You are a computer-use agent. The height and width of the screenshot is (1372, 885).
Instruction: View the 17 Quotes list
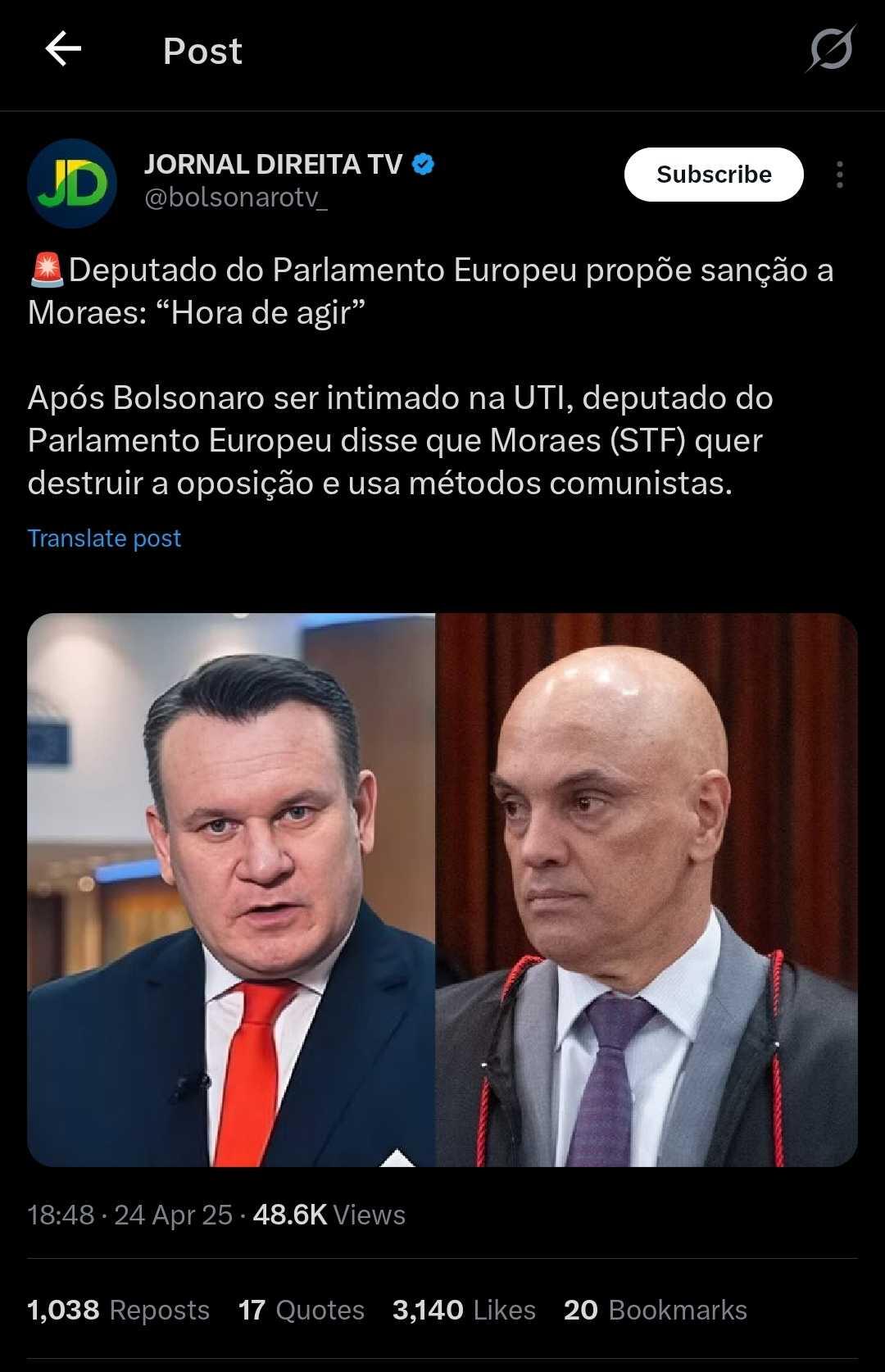coord(302,1310)
